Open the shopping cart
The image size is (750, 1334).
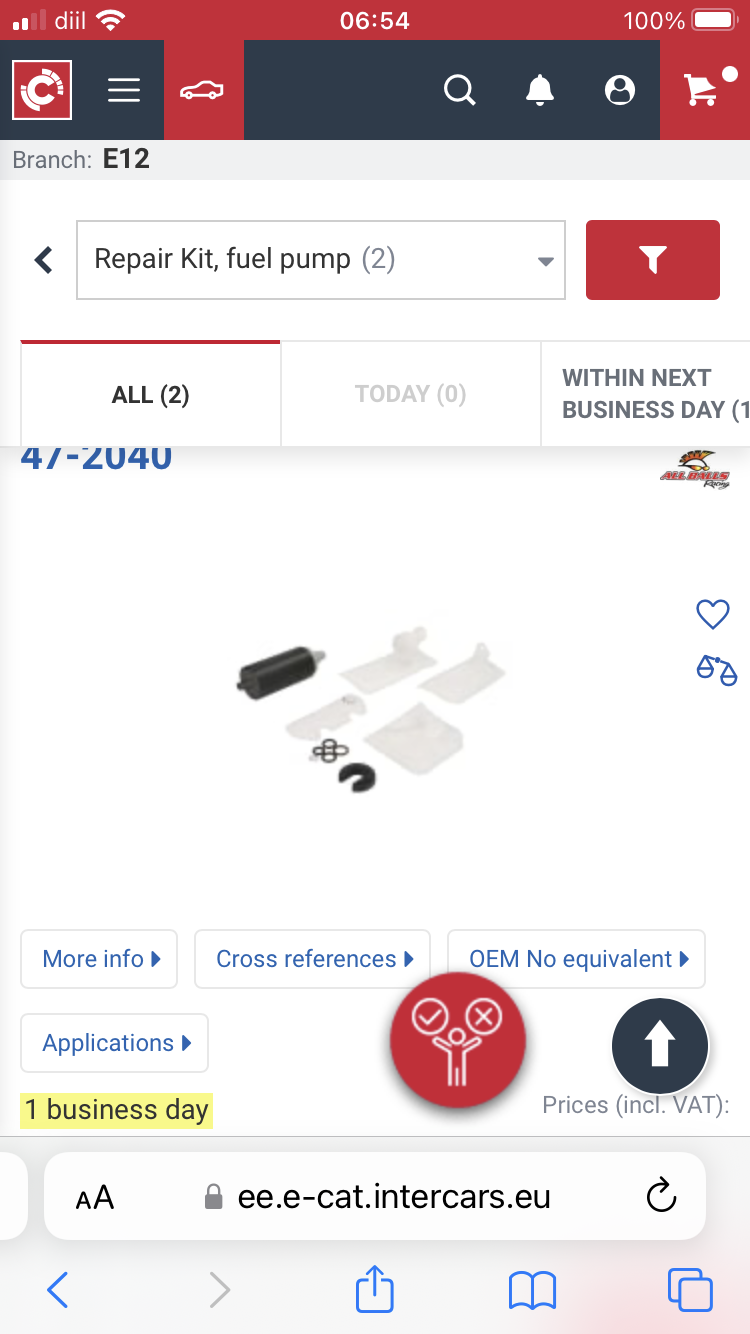(701, 90)
